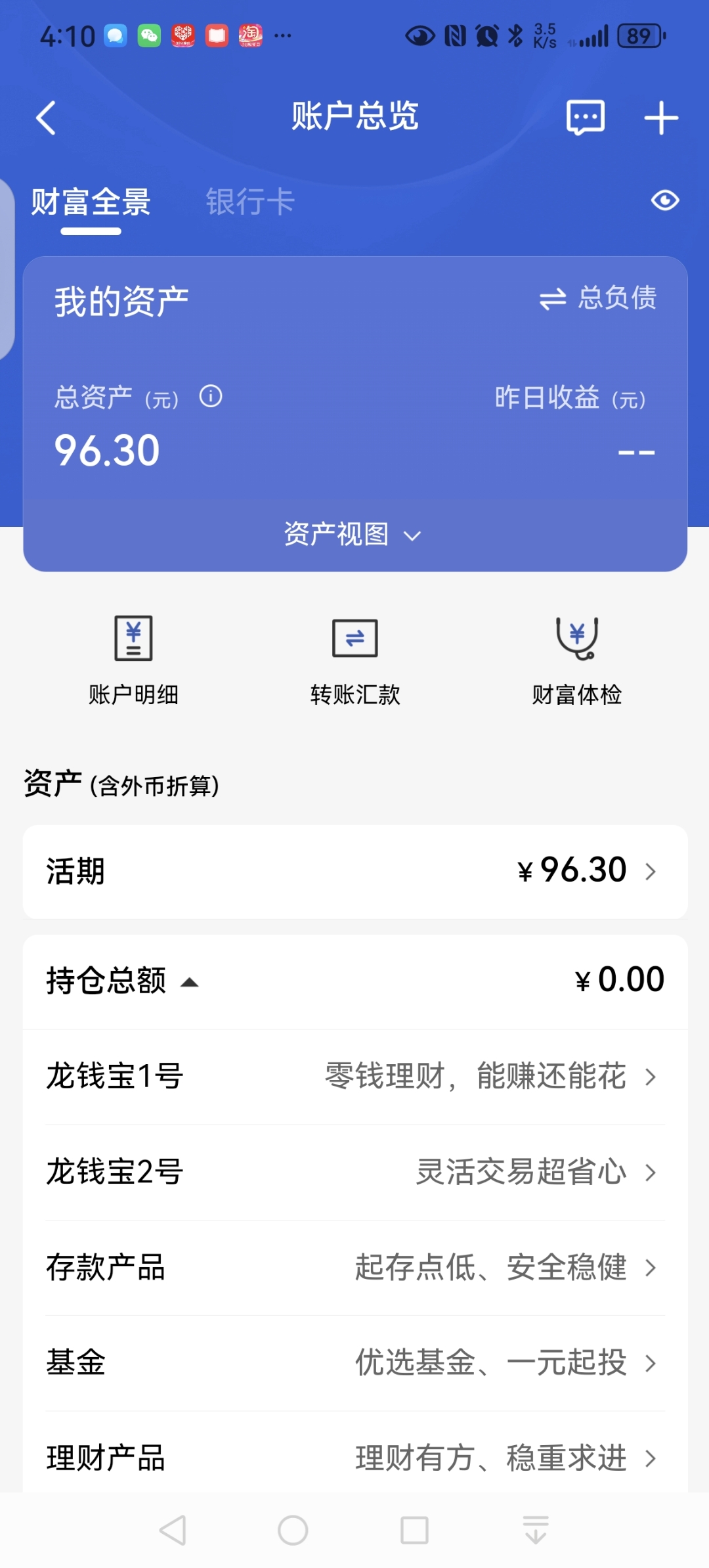Screen dimensions: 709x1568
Task: Open 龙钱宝1号 product
Action: click(x=354, y=1077)
